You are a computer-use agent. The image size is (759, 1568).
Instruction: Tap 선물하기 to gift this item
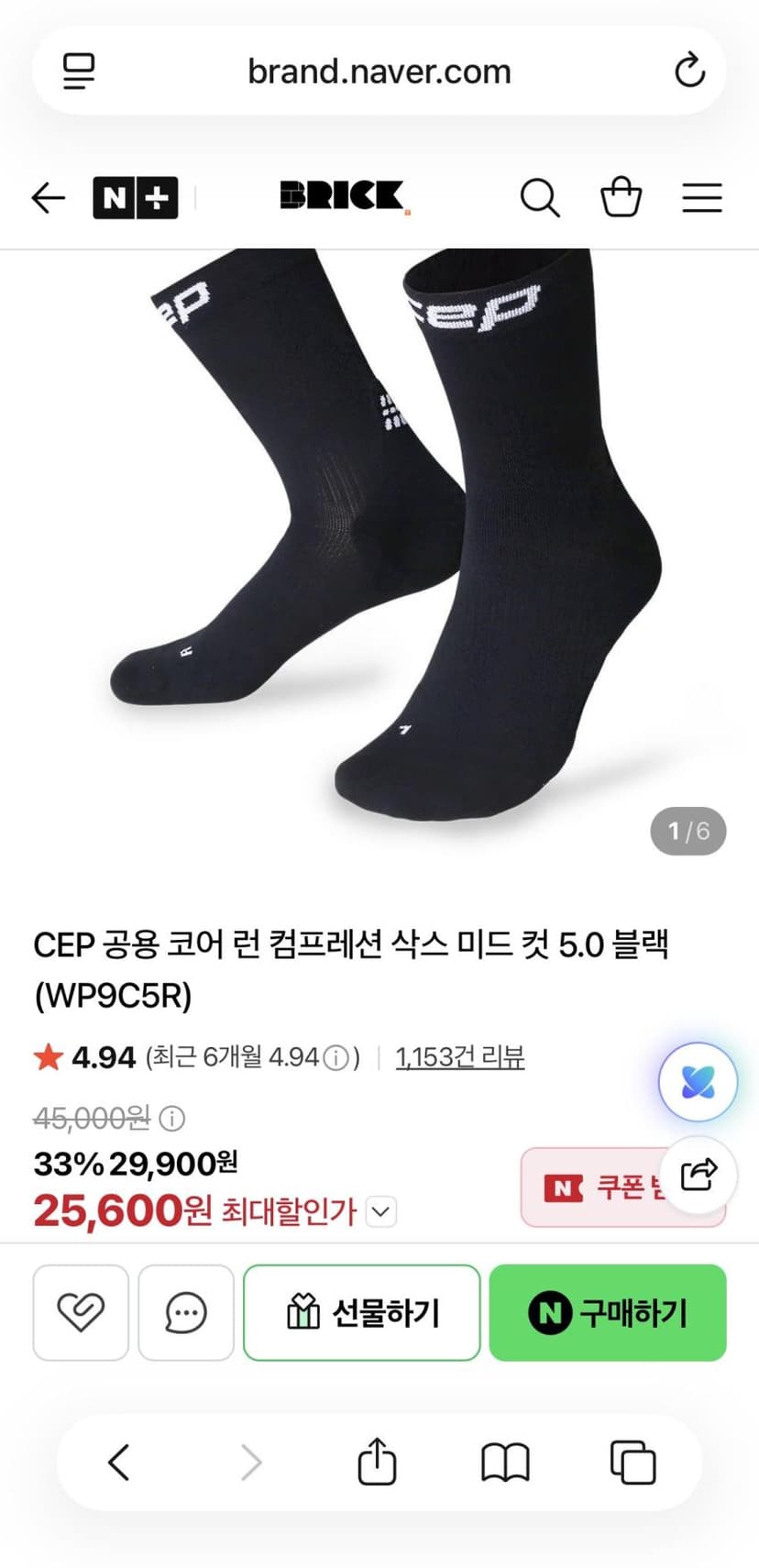tap(362, 1312)
